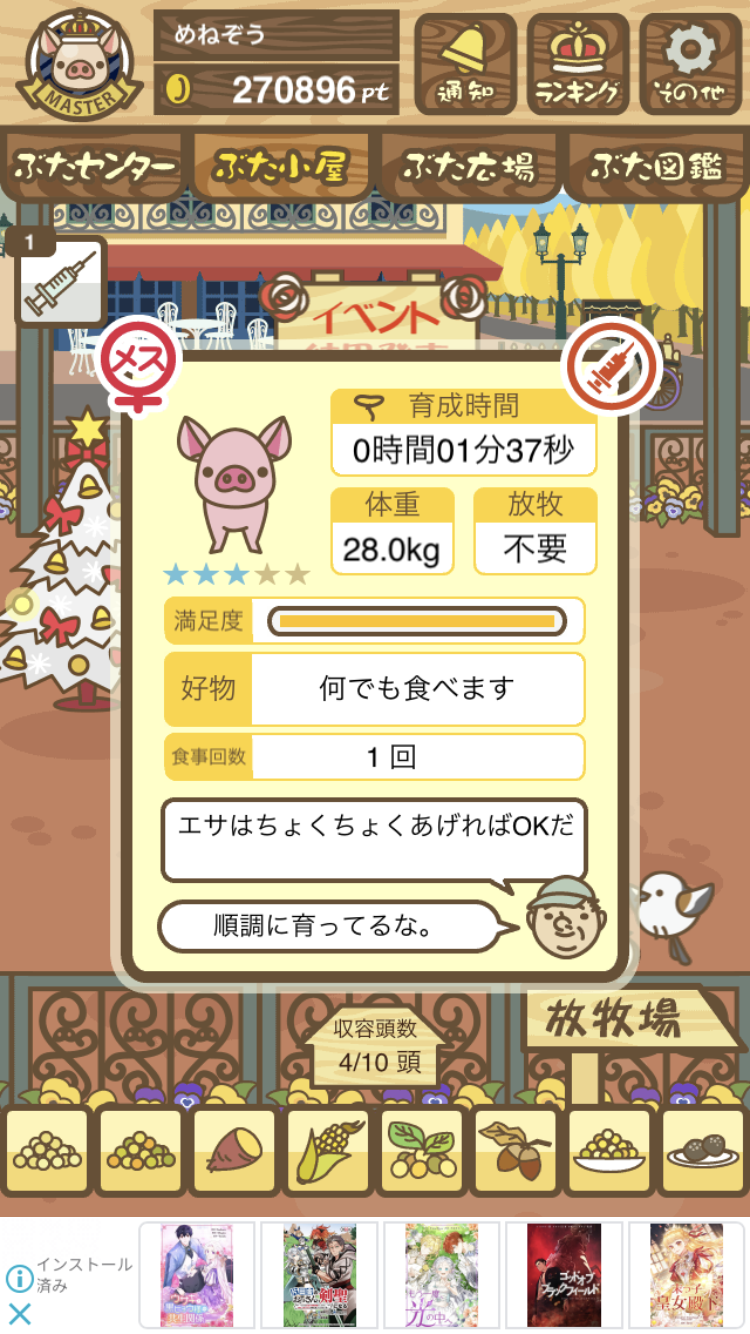750x1334 pixels.
Task: Open the ad info icon
Action: click(19, 1277)
